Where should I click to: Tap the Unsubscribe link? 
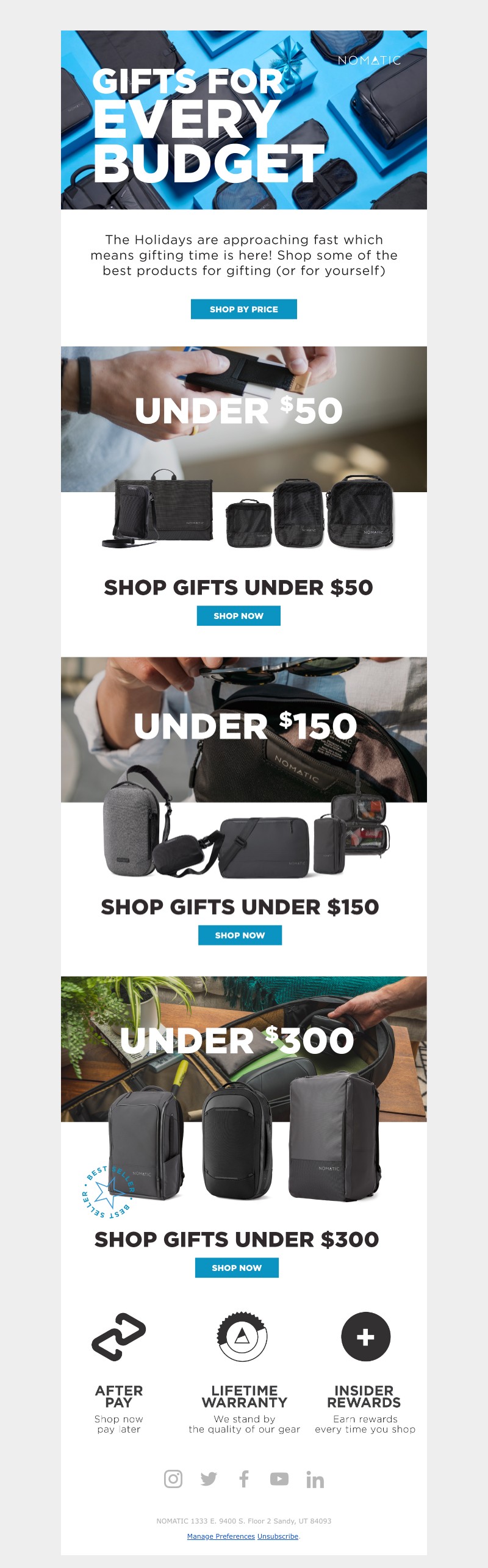[278, 1536]
